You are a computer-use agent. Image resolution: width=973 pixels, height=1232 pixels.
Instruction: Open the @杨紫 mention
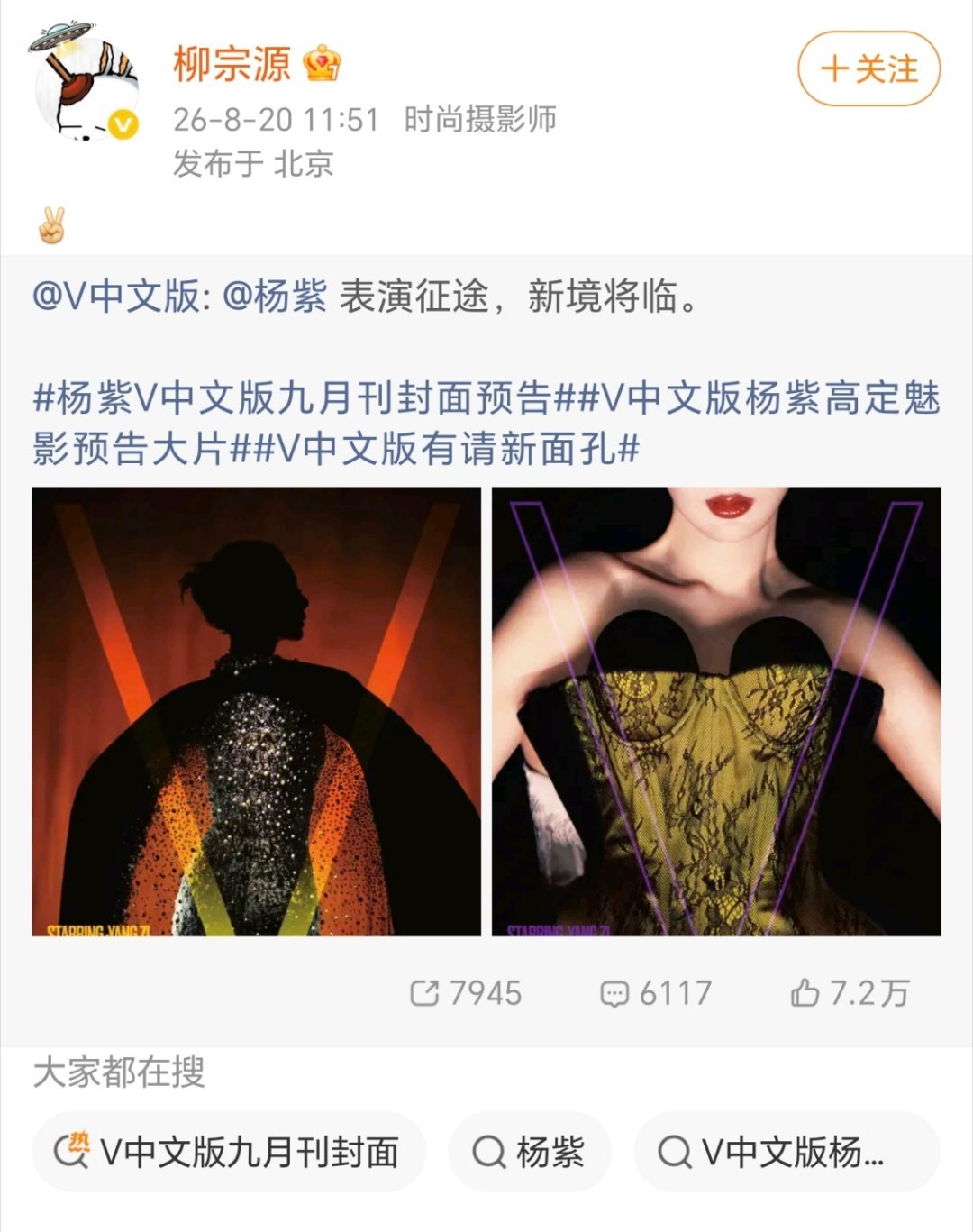click(x=275, y=296)
